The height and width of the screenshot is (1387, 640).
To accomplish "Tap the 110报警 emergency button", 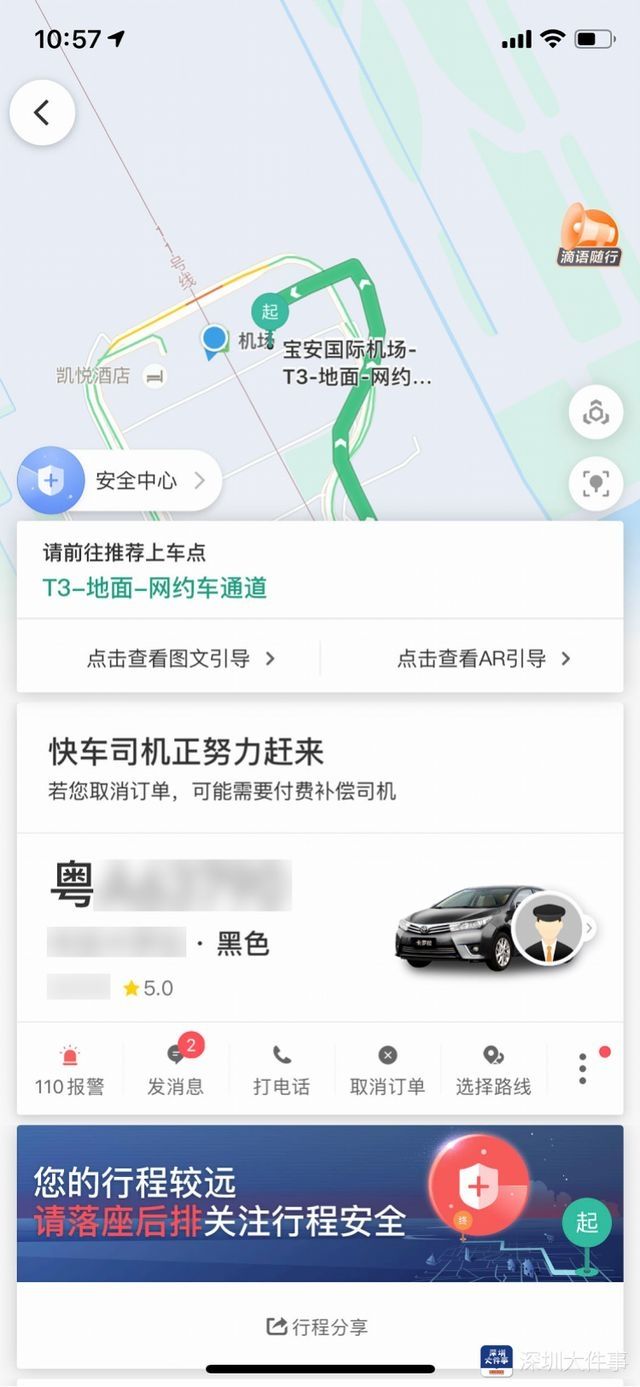I will click(70, 1070).
